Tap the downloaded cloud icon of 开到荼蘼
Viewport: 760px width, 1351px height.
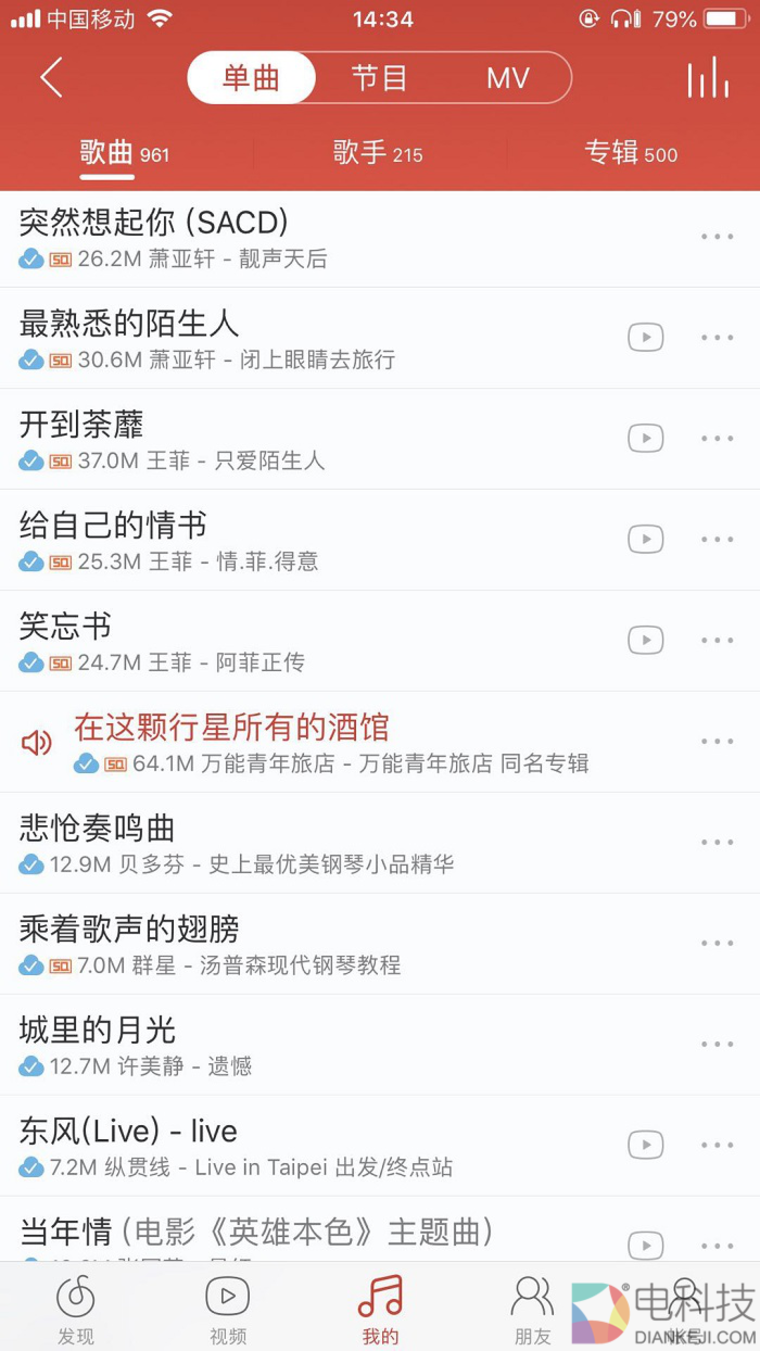(x=29, y=461)
